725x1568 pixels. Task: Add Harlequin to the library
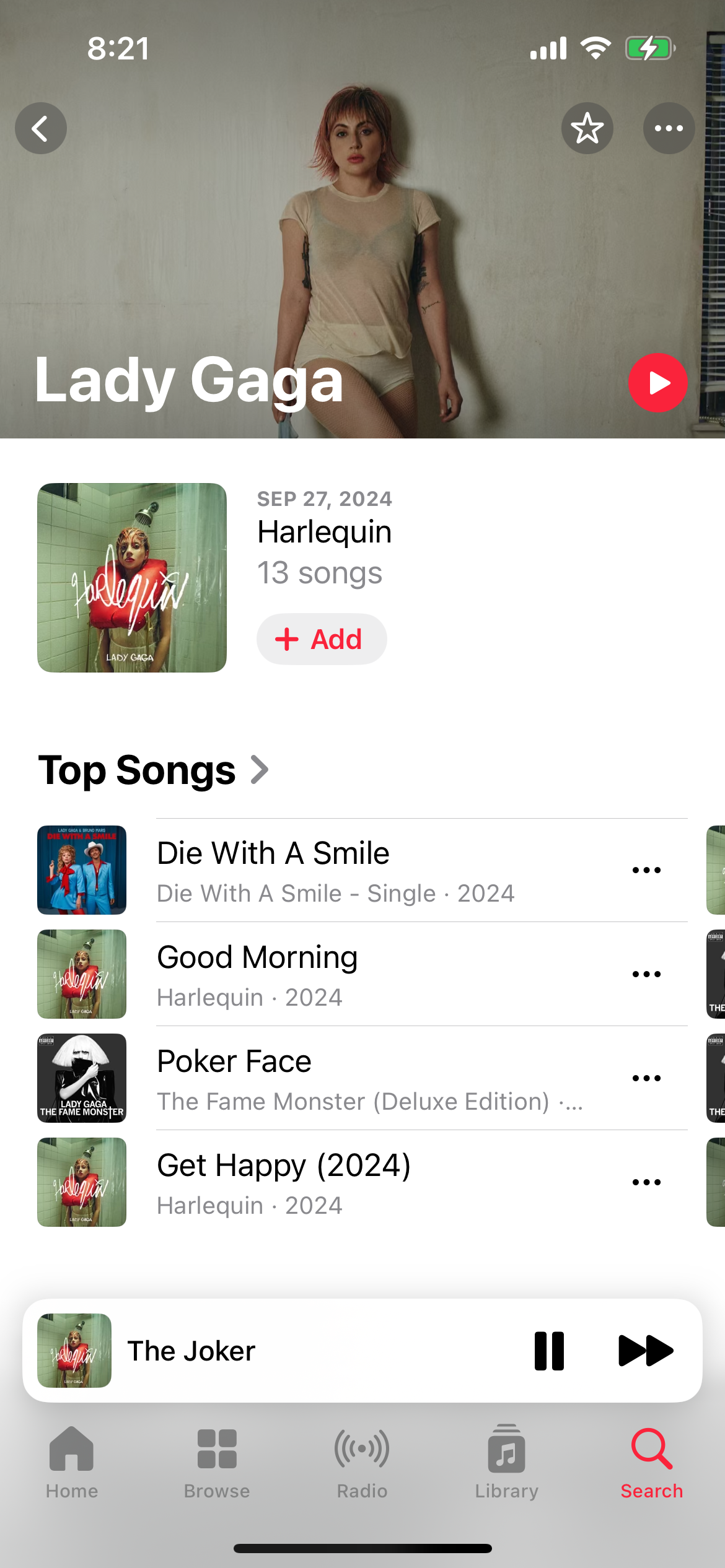pyautogui.click(x=322, y=639)
